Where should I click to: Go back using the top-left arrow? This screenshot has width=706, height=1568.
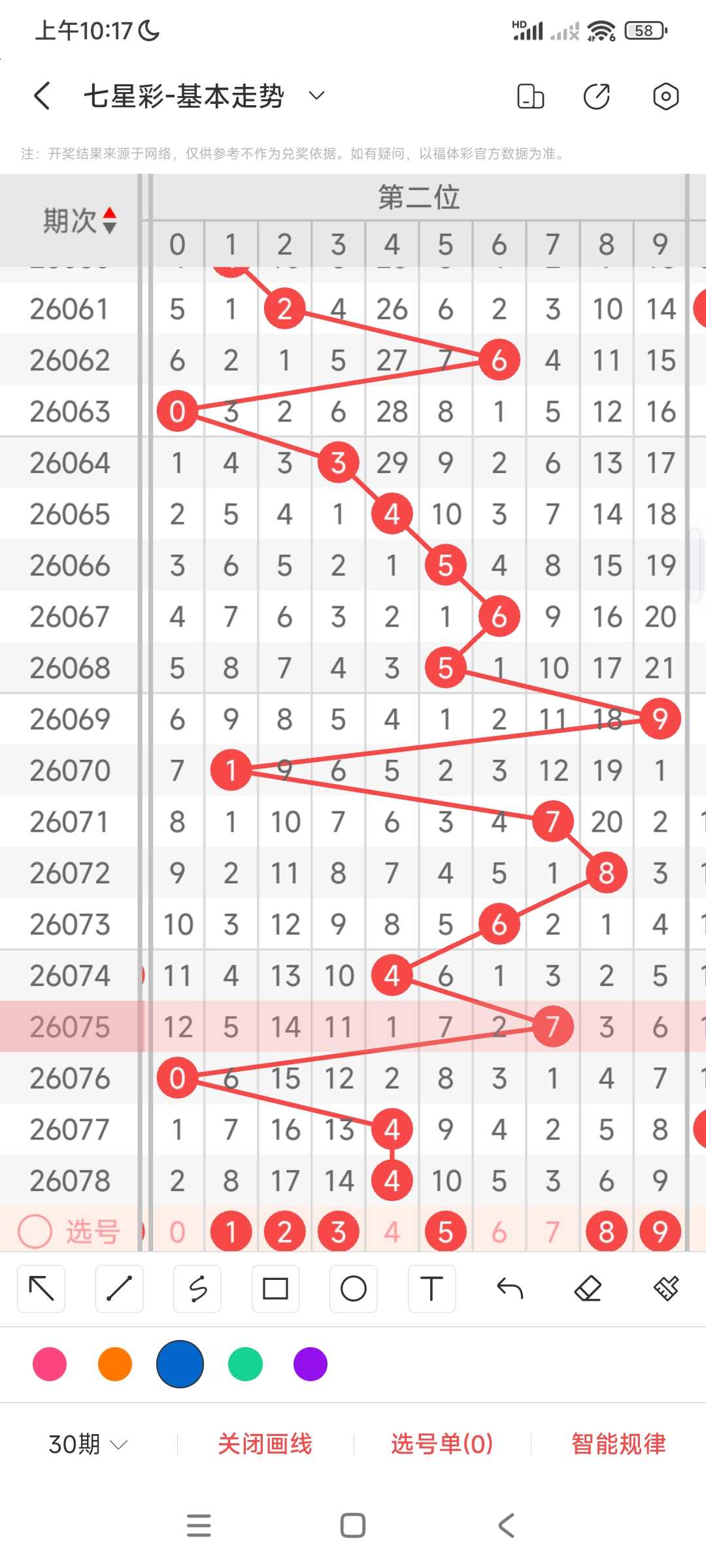point(42,96)
